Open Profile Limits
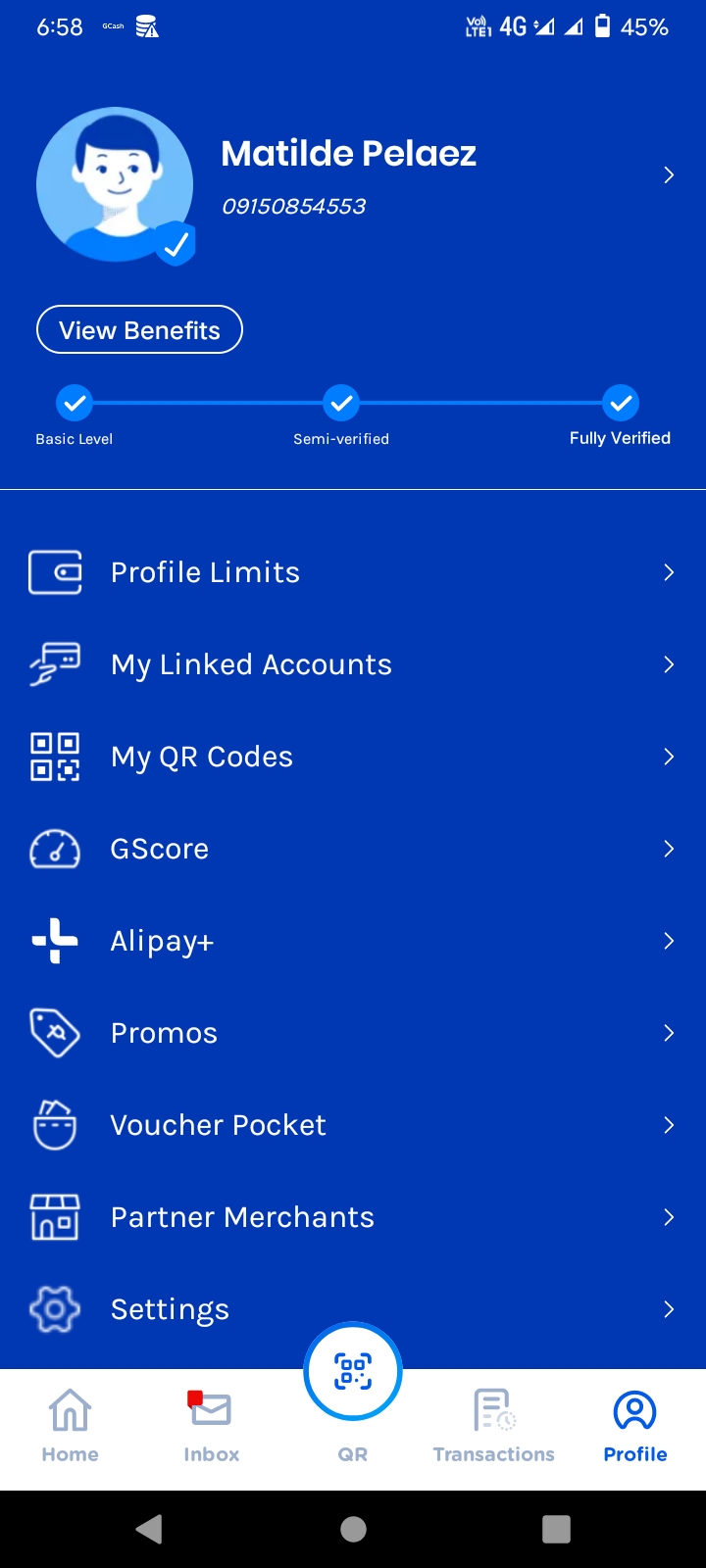The width and height of the screenshot is (706, 1568). [353, 572]
